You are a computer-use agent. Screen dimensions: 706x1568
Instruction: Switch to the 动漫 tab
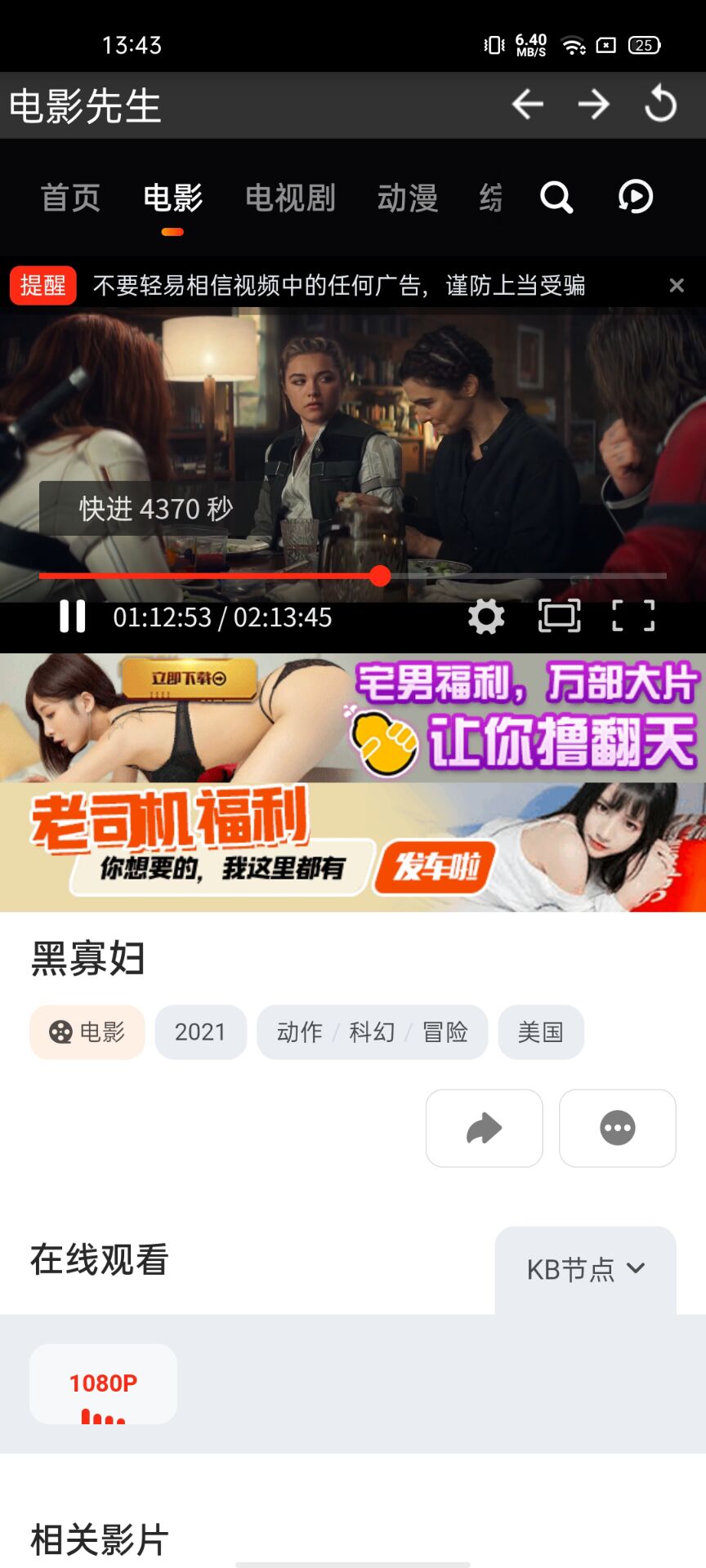coord(408,198)
